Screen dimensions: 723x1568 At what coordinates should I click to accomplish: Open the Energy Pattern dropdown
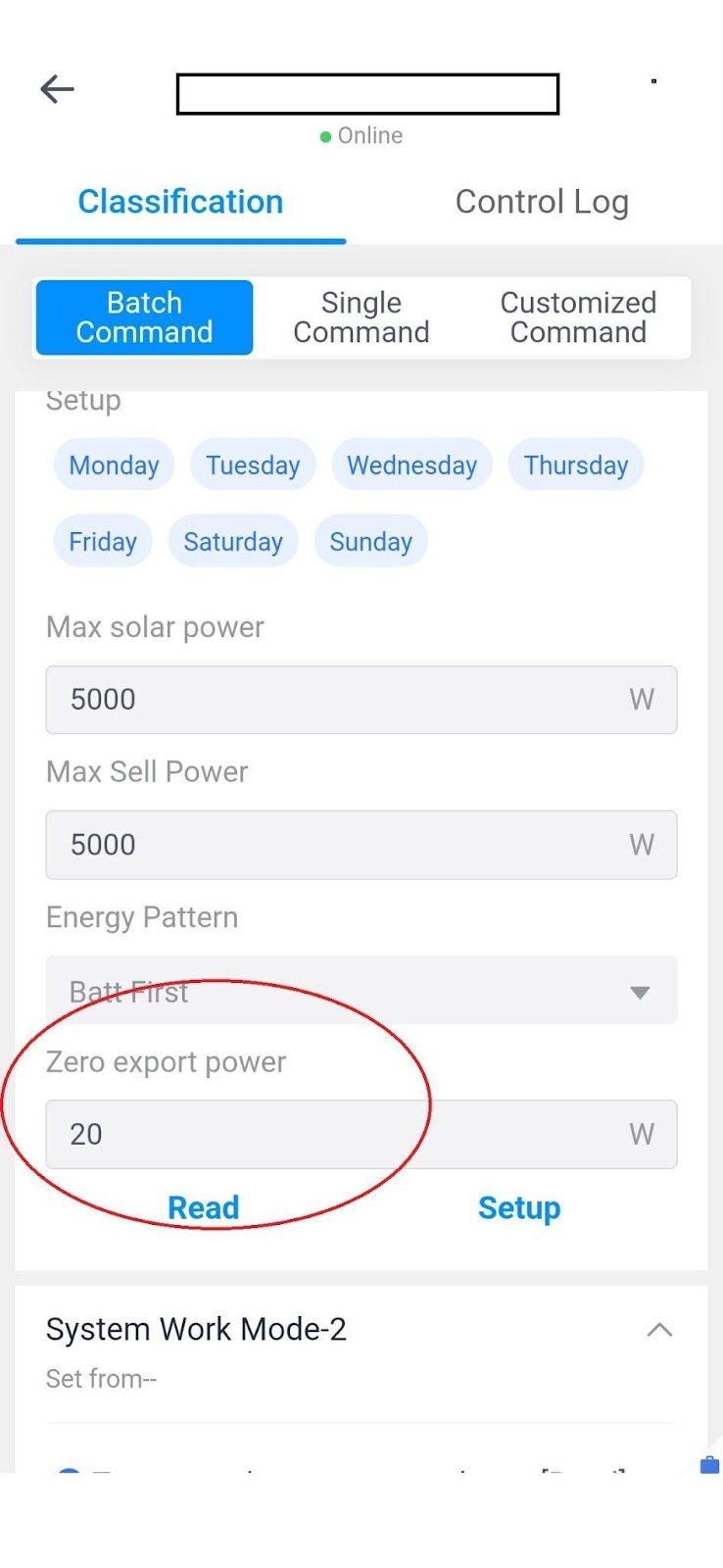(x=361, y=991)
